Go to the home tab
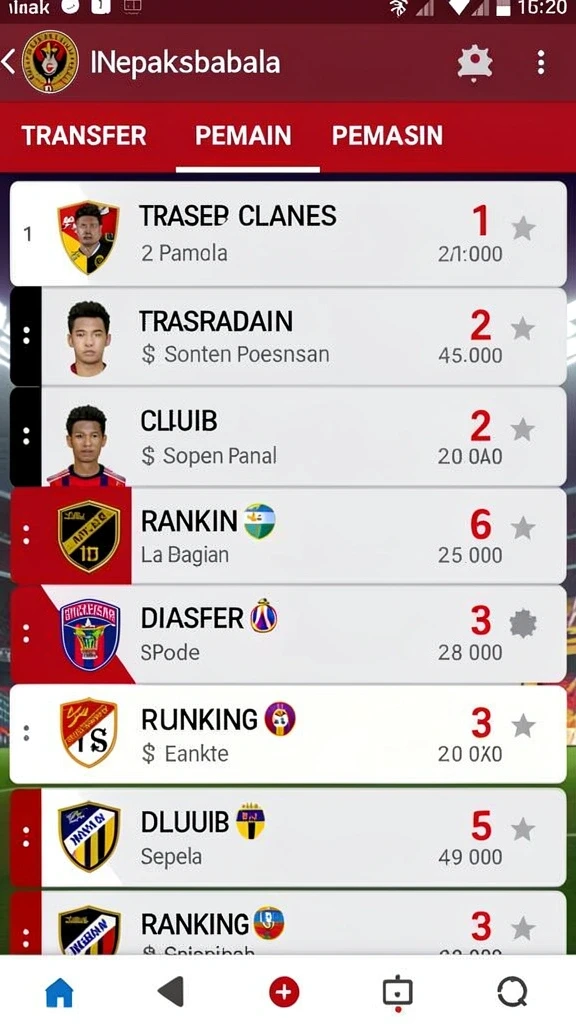The width and height of the screenshot is (576, 1024). tap(59, 993)
